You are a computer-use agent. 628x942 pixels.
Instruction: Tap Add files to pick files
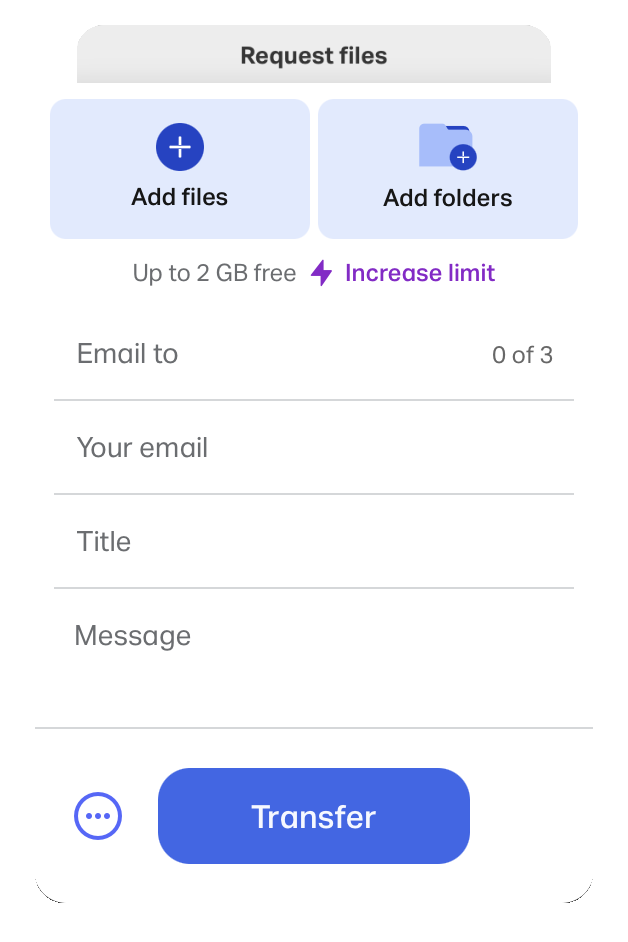pos(180,169)
